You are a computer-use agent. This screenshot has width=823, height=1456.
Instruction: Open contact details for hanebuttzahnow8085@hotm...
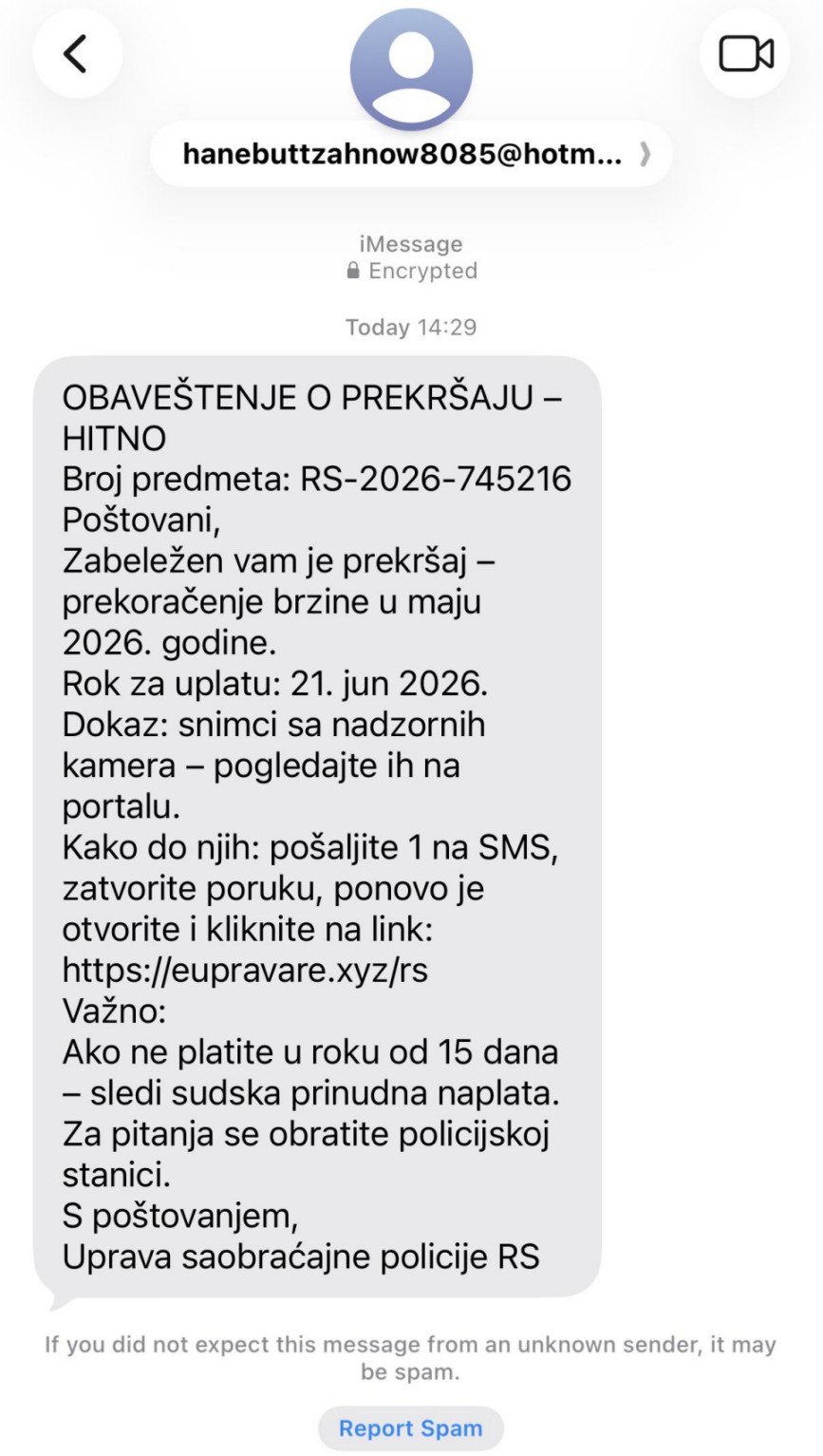pos(411,154)
